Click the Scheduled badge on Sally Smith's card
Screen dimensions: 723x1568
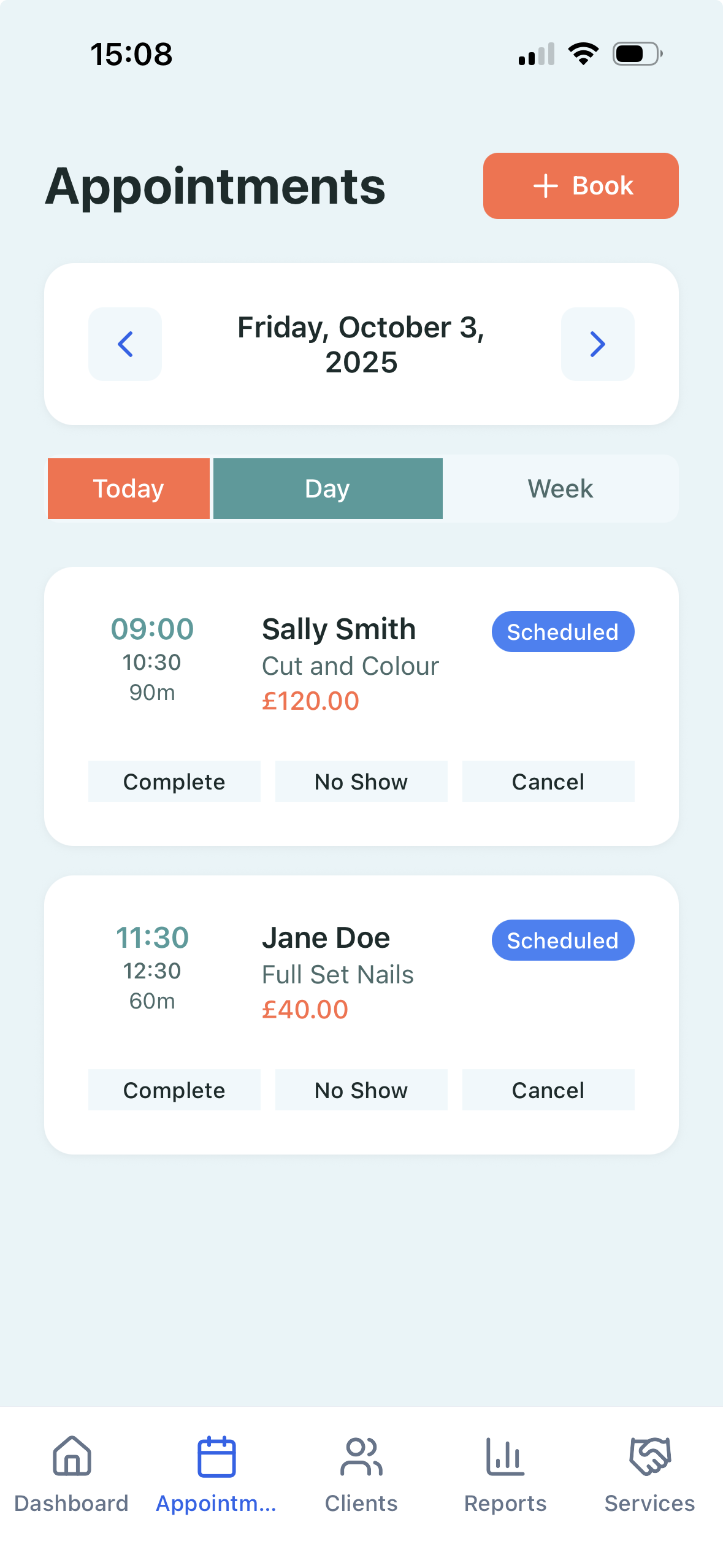pyautogui.click(x=562, y=631)
